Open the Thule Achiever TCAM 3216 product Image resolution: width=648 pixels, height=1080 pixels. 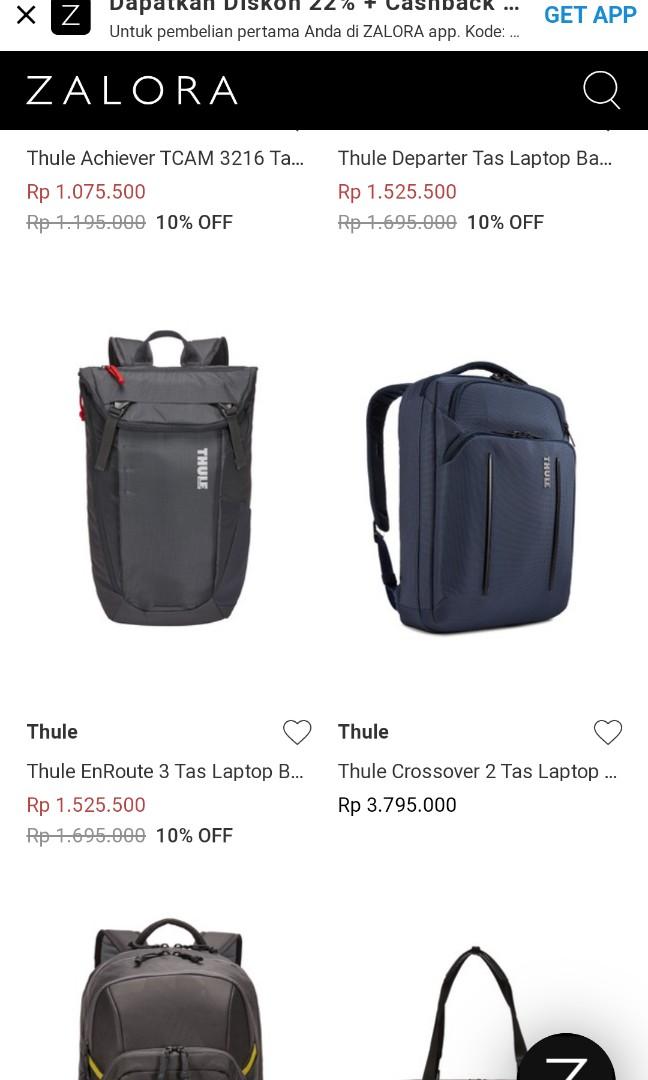pyautogui.click(x=165, y=158)
